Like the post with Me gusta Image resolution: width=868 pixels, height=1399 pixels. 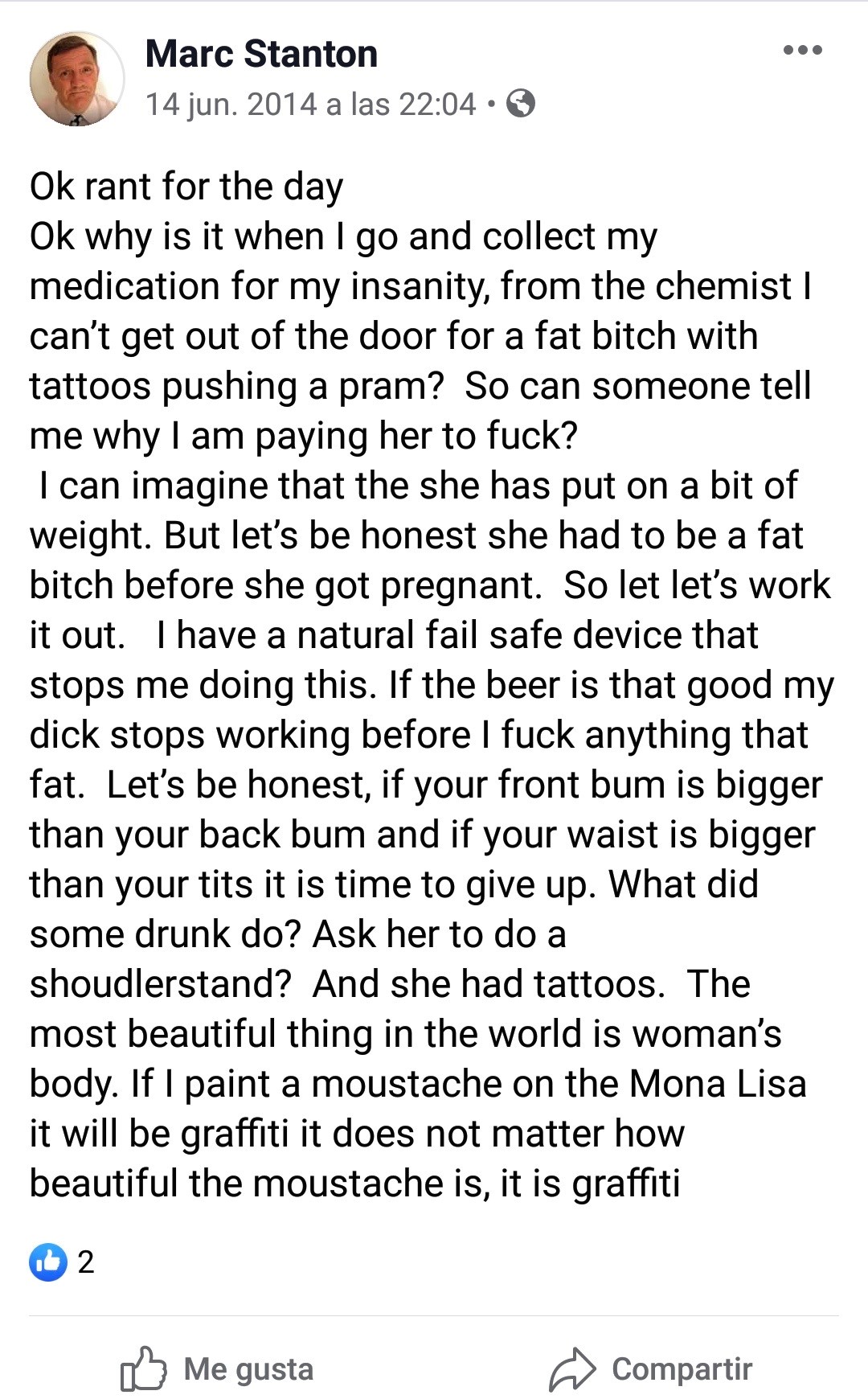tap(217, 1368)
